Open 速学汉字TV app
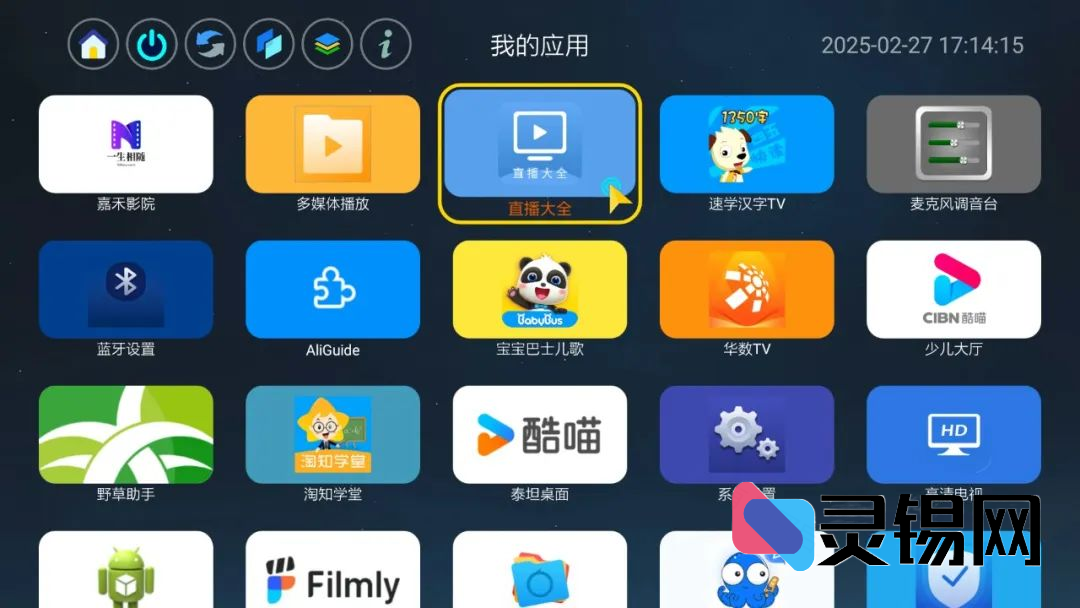Viewport: 1080px width, 608px height. 747,144
